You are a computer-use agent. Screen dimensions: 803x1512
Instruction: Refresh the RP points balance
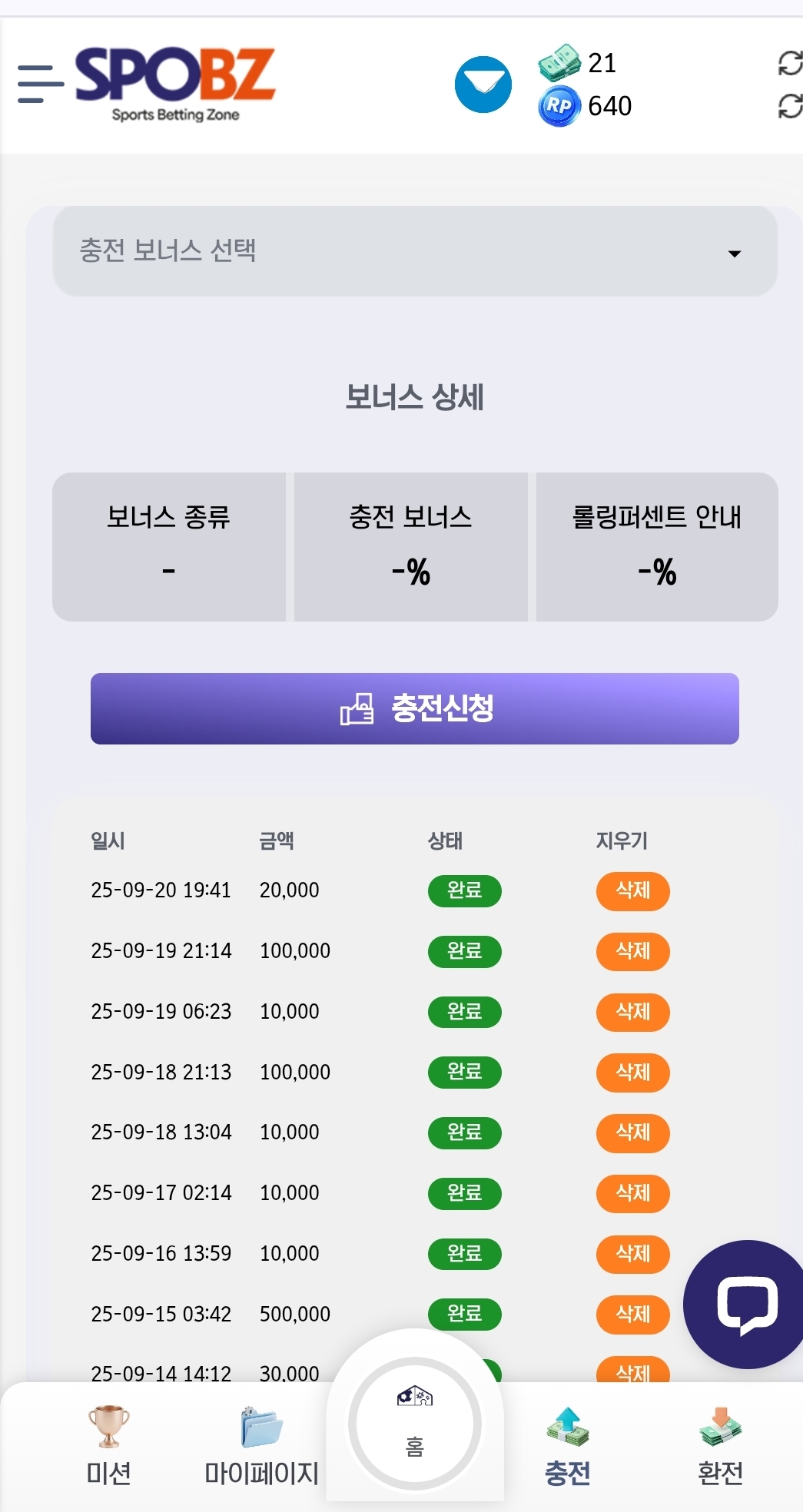click(x=790, y=106)
